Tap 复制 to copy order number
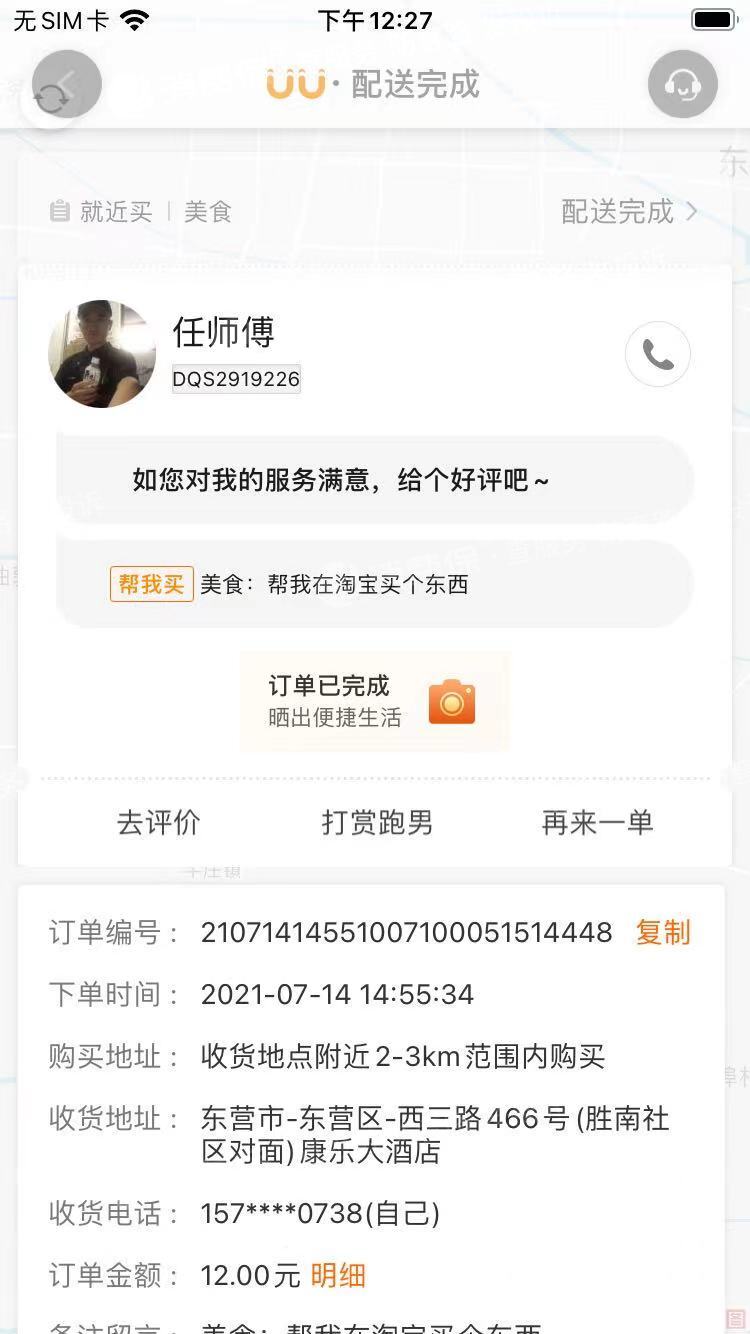The width and height of the screenshot is (750, 1334). (662, 932)
